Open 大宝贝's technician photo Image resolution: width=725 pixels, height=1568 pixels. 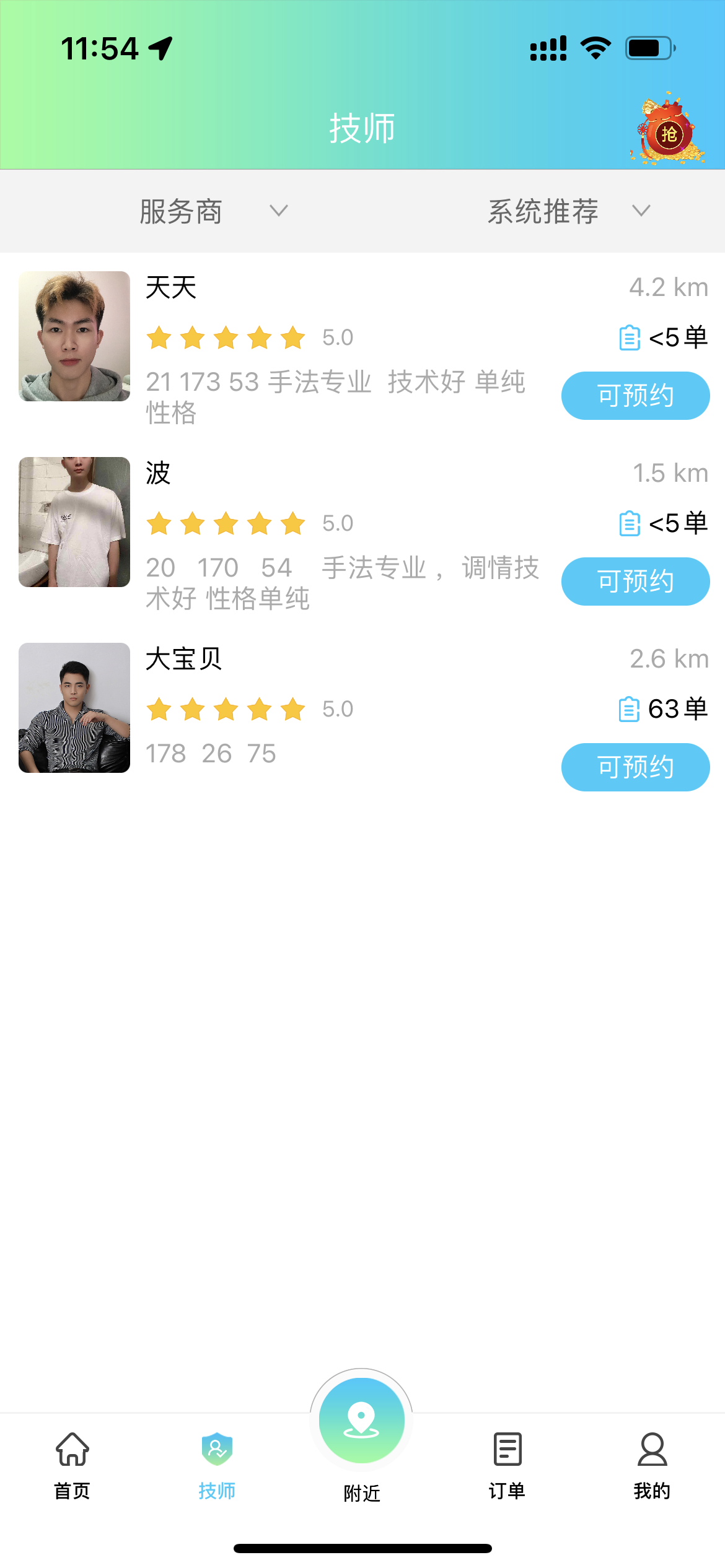[x=74, y=708]
